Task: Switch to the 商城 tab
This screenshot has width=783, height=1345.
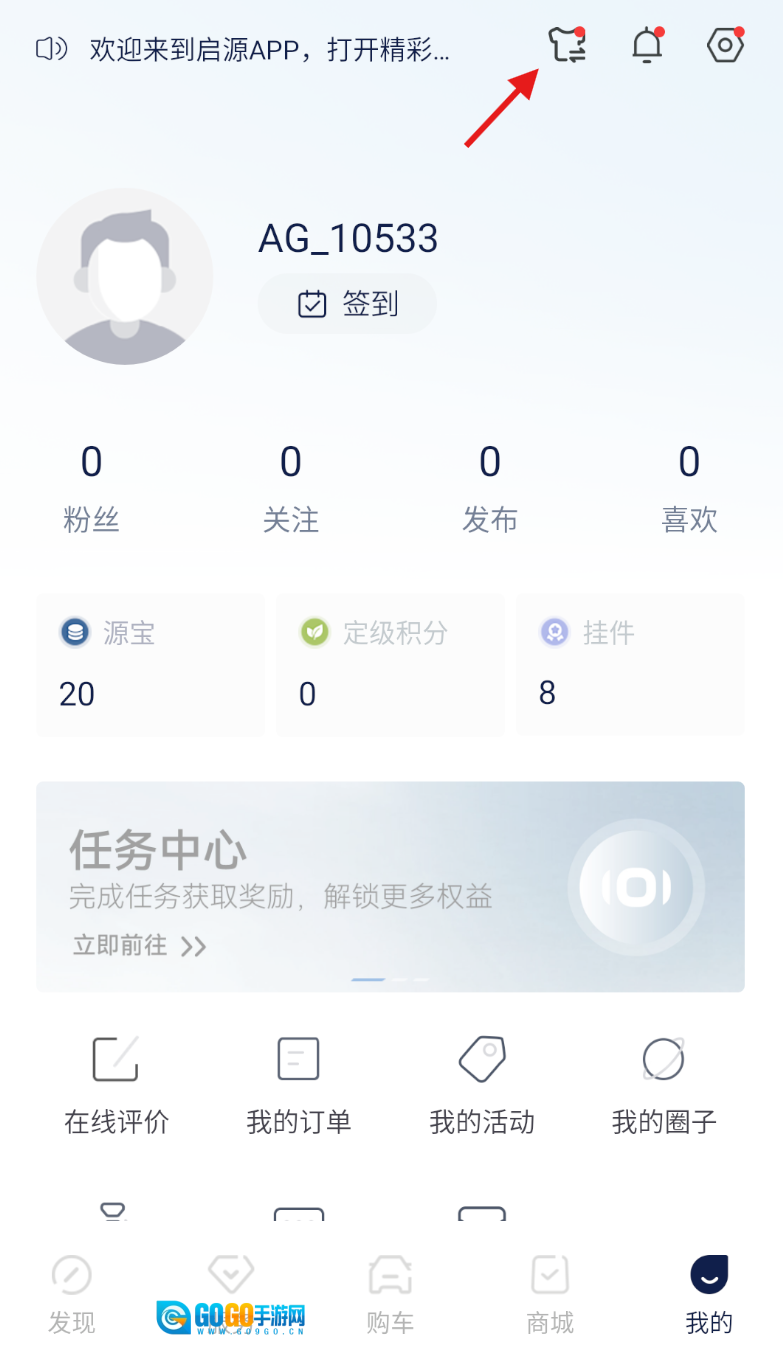Action: (x=550, y=1294)
